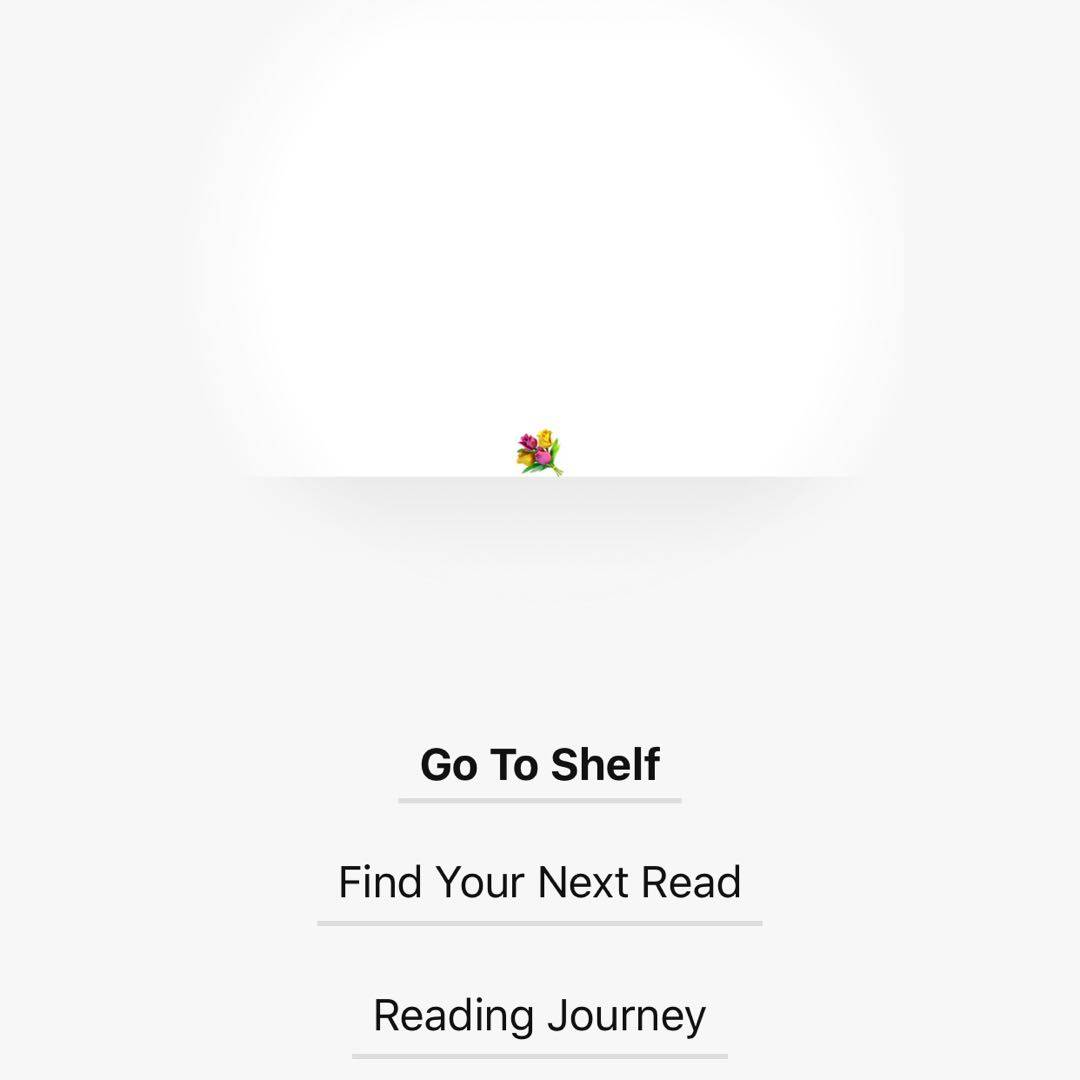The height and width of the screenshot is (1080, 1080).
Task: Open Find Your Next Read
Action: tap(540, 882)
